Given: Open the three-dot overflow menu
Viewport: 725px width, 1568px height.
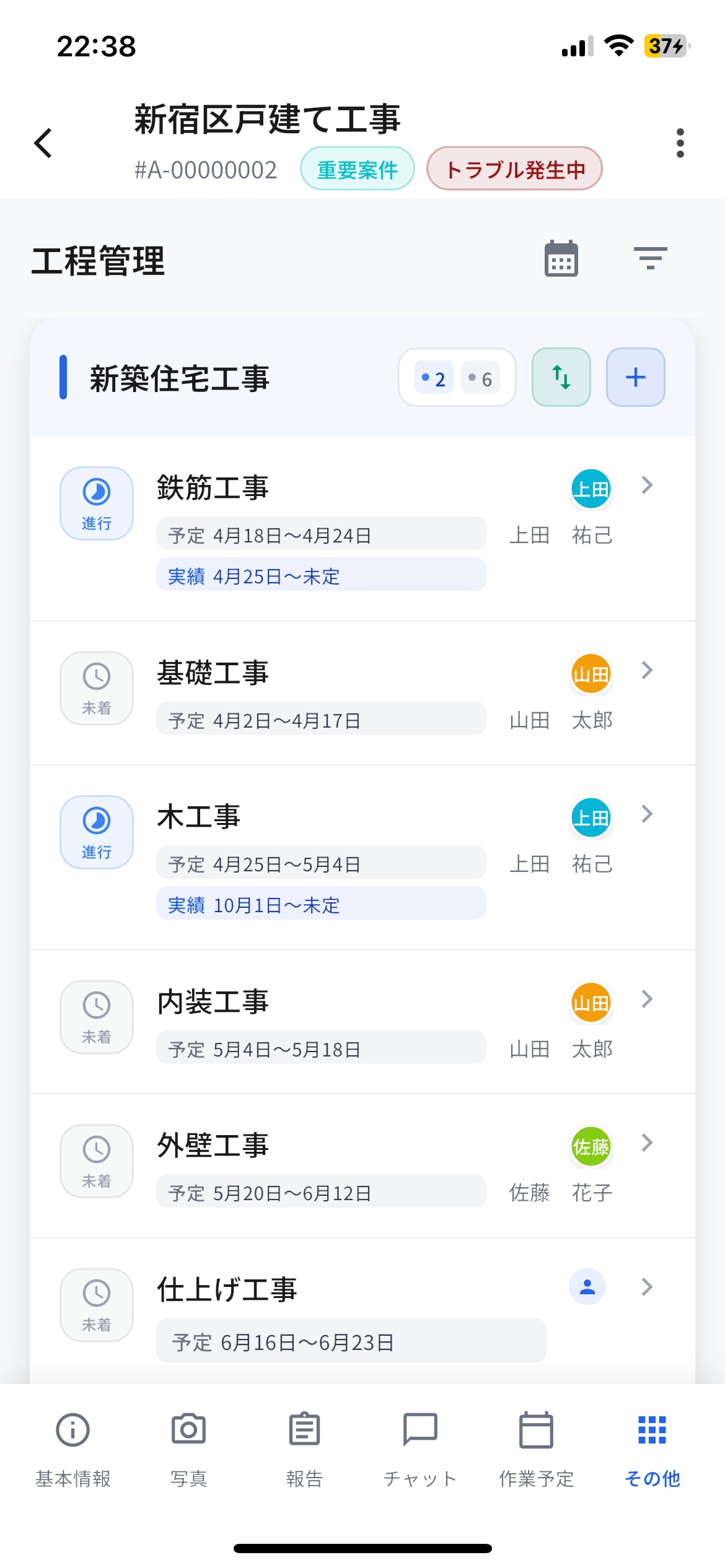Looking at the screenshot, I should point(680,142).
